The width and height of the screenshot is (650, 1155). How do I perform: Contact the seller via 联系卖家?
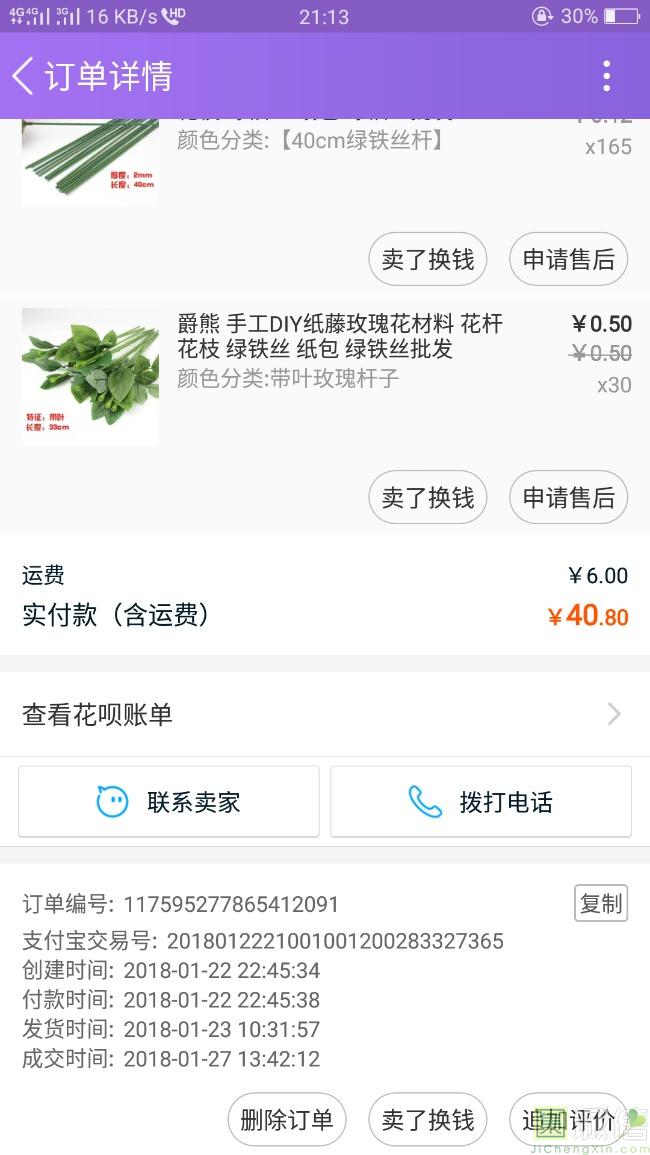coord(169,802)
